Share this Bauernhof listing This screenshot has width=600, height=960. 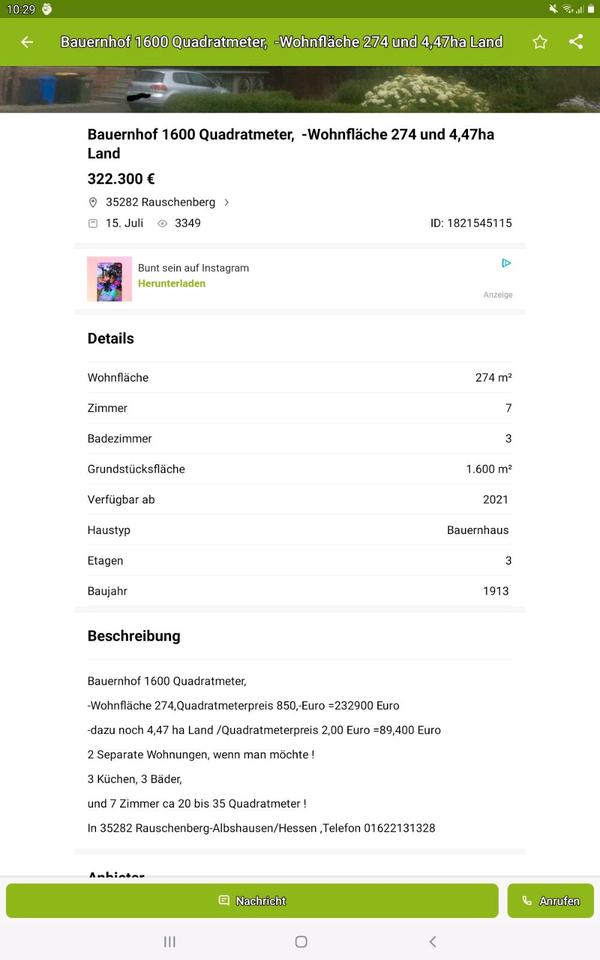[576, 42]
